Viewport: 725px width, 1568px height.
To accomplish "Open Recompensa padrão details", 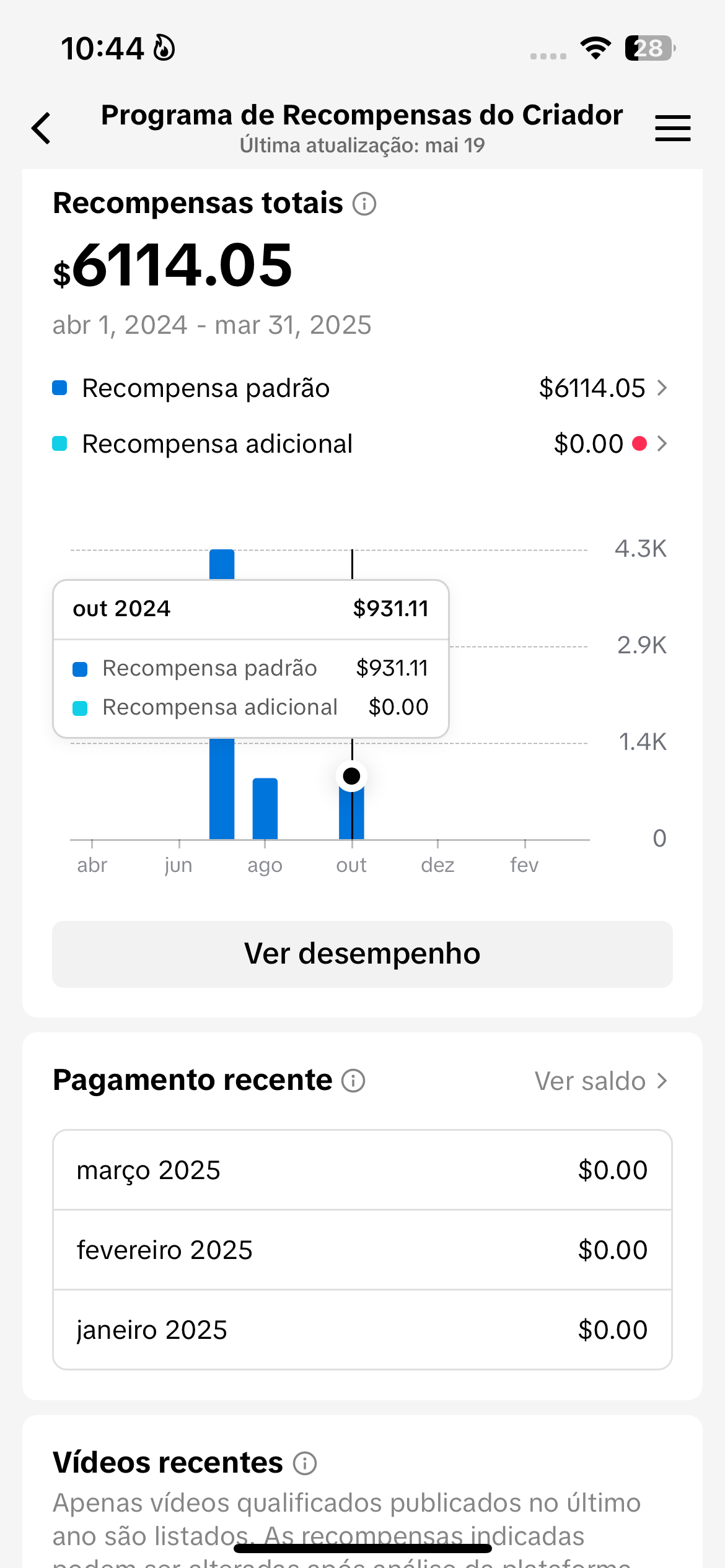I will pos(362,388).
